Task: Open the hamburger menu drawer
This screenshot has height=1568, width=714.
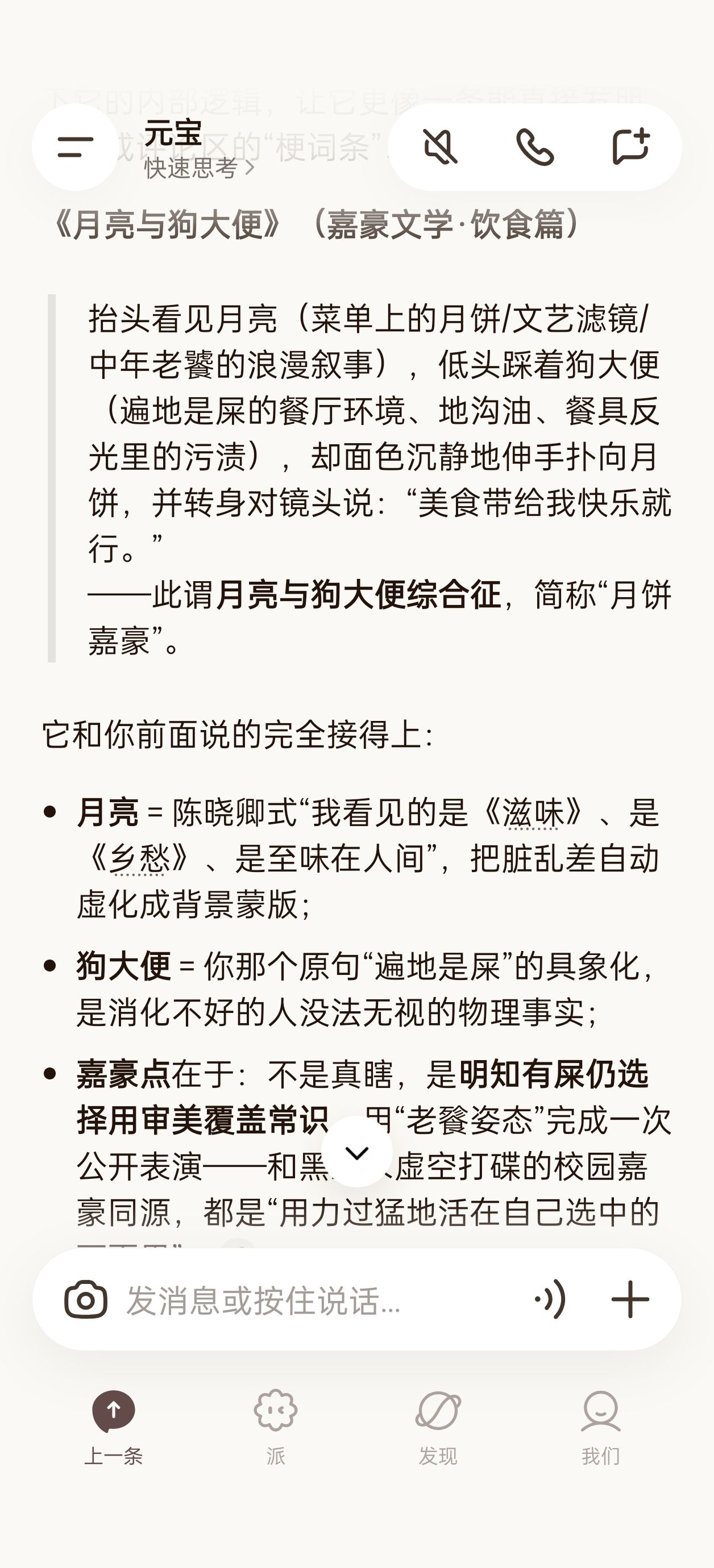Action: [75, 147]
